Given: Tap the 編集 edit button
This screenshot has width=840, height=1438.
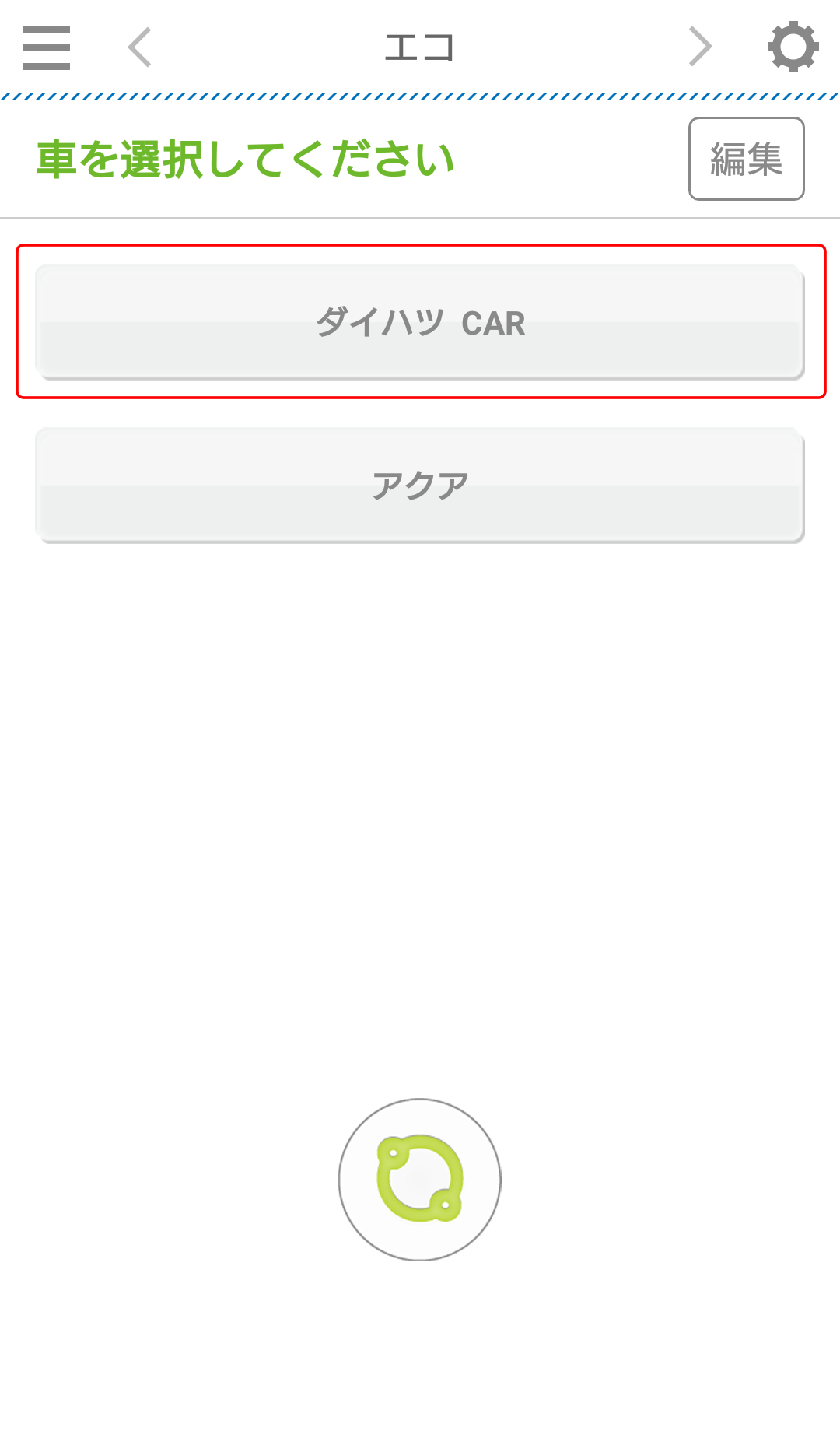Looking at the screenshot, I should [x=746, y=159].
